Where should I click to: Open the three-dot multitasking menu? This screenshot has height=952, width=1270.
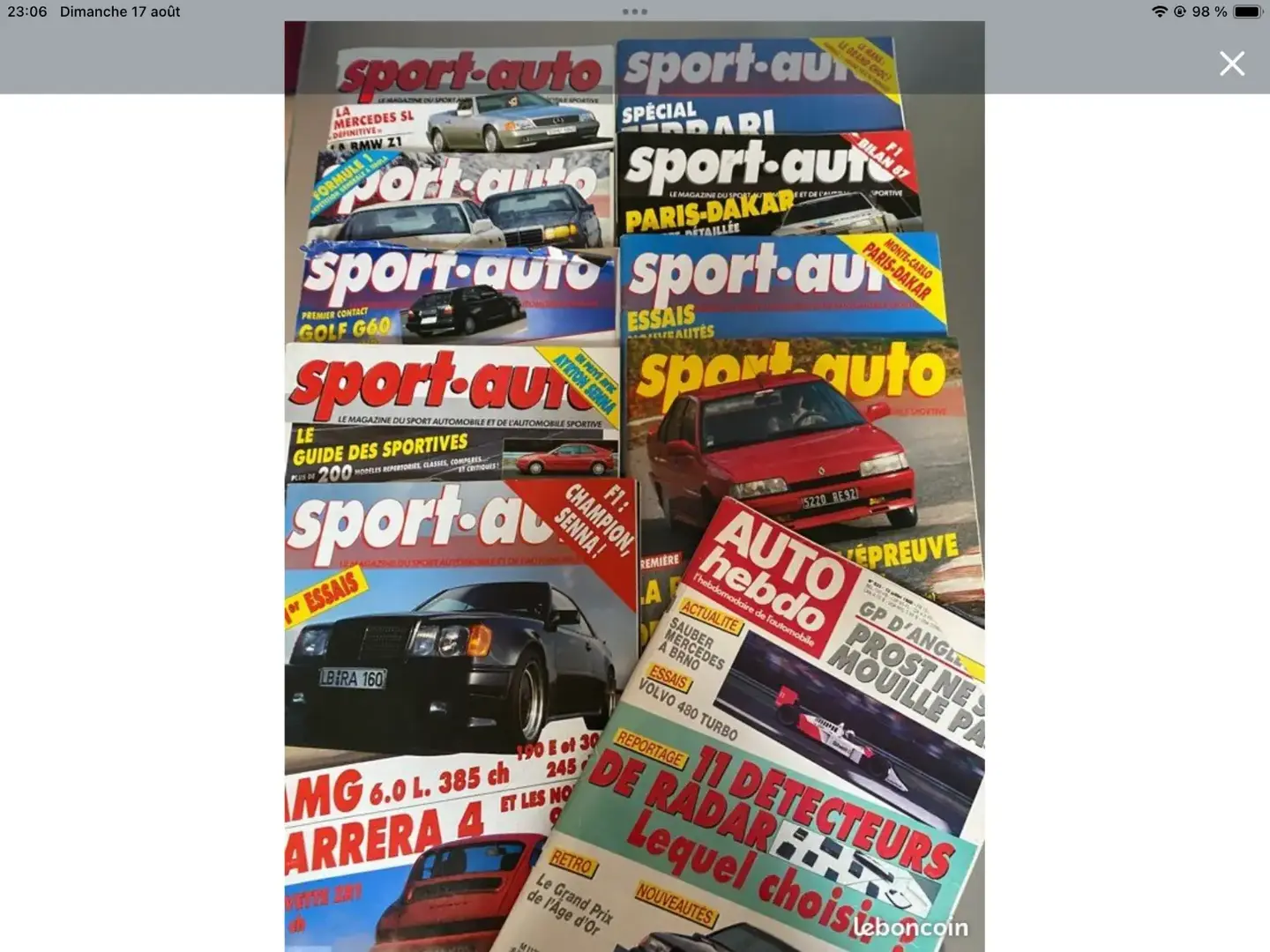coord(634,12)
